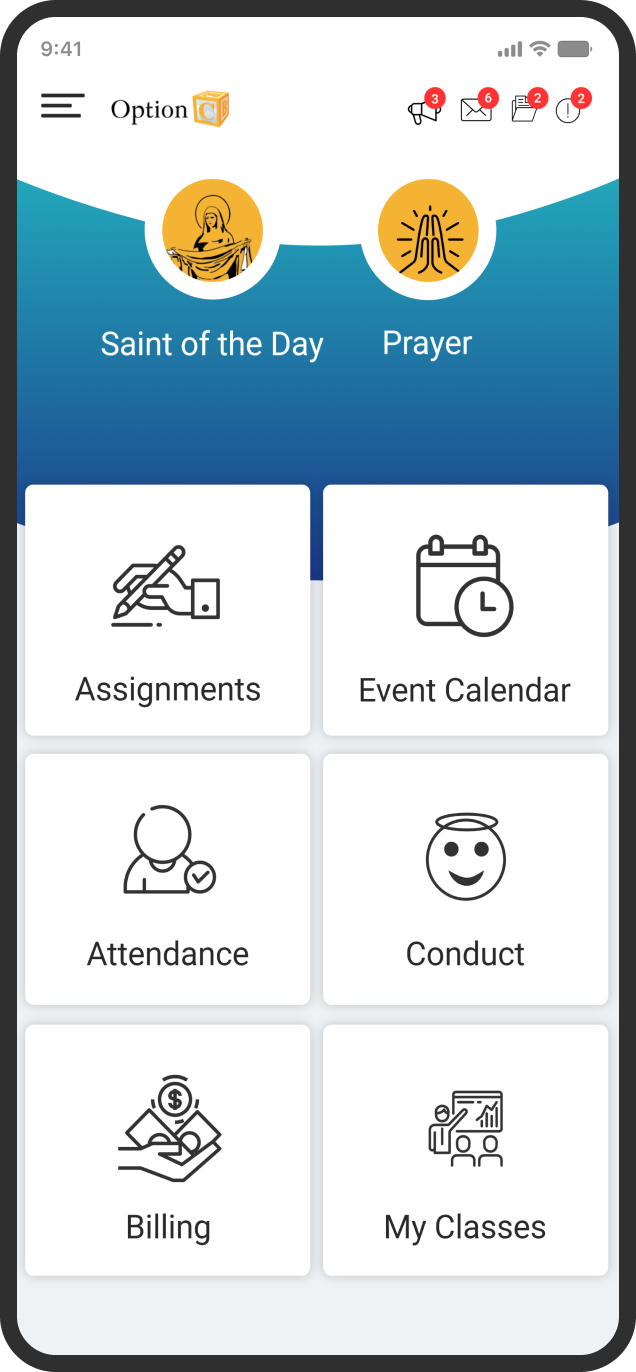Open the My Classes tile
This screenshot has width=636, height=1372.
click(x=465, y=1150)
